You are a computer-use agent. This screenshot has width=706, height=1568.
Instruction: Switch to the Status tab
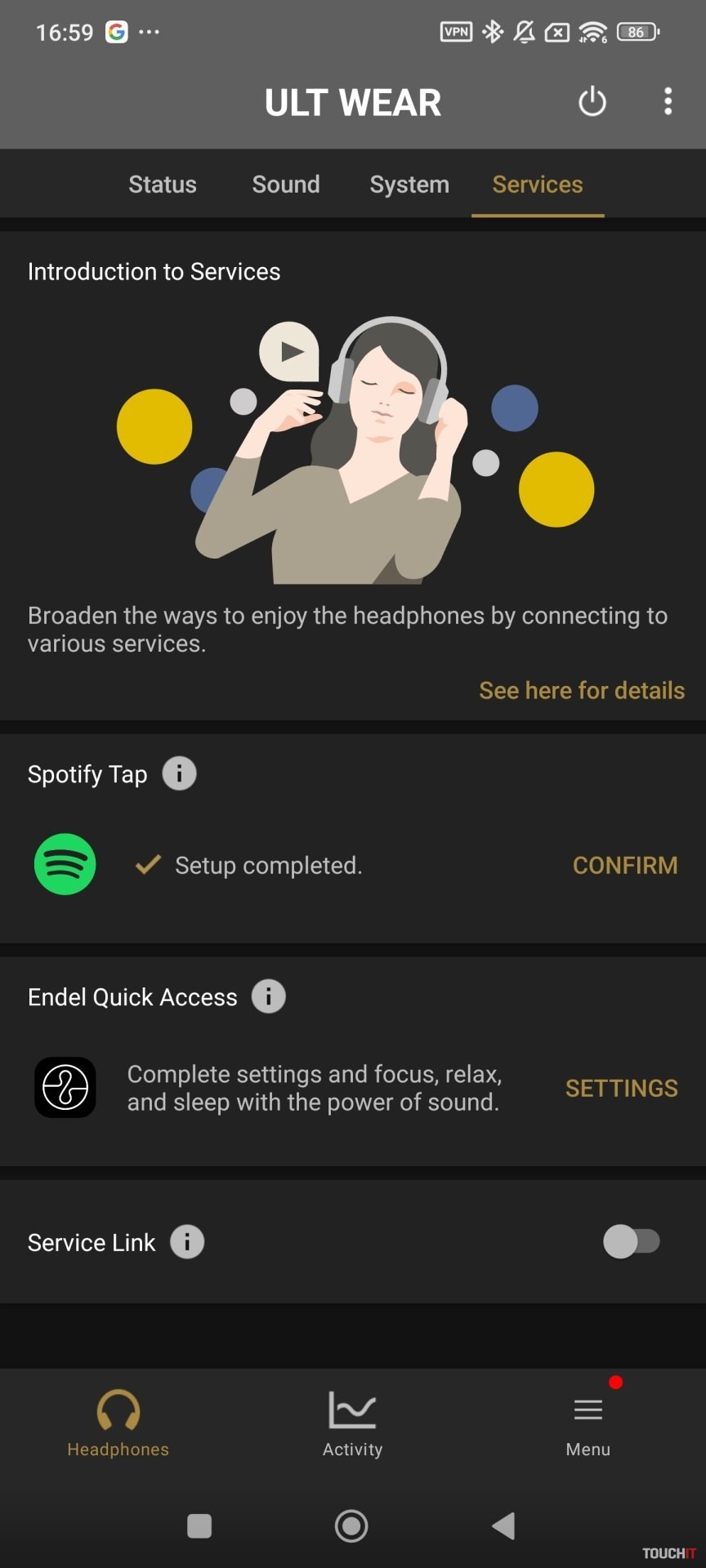[x=163, y=185]
